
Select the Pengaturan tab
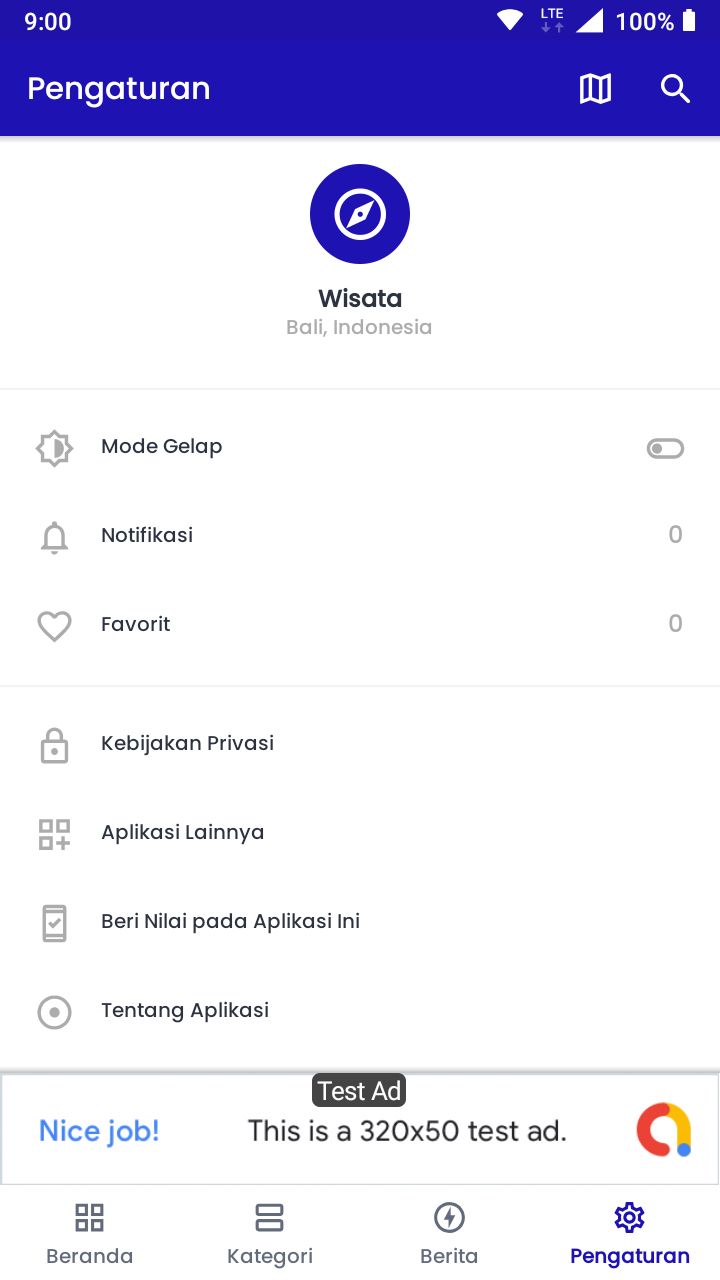pyautogui.click(x=629, y=1234)
